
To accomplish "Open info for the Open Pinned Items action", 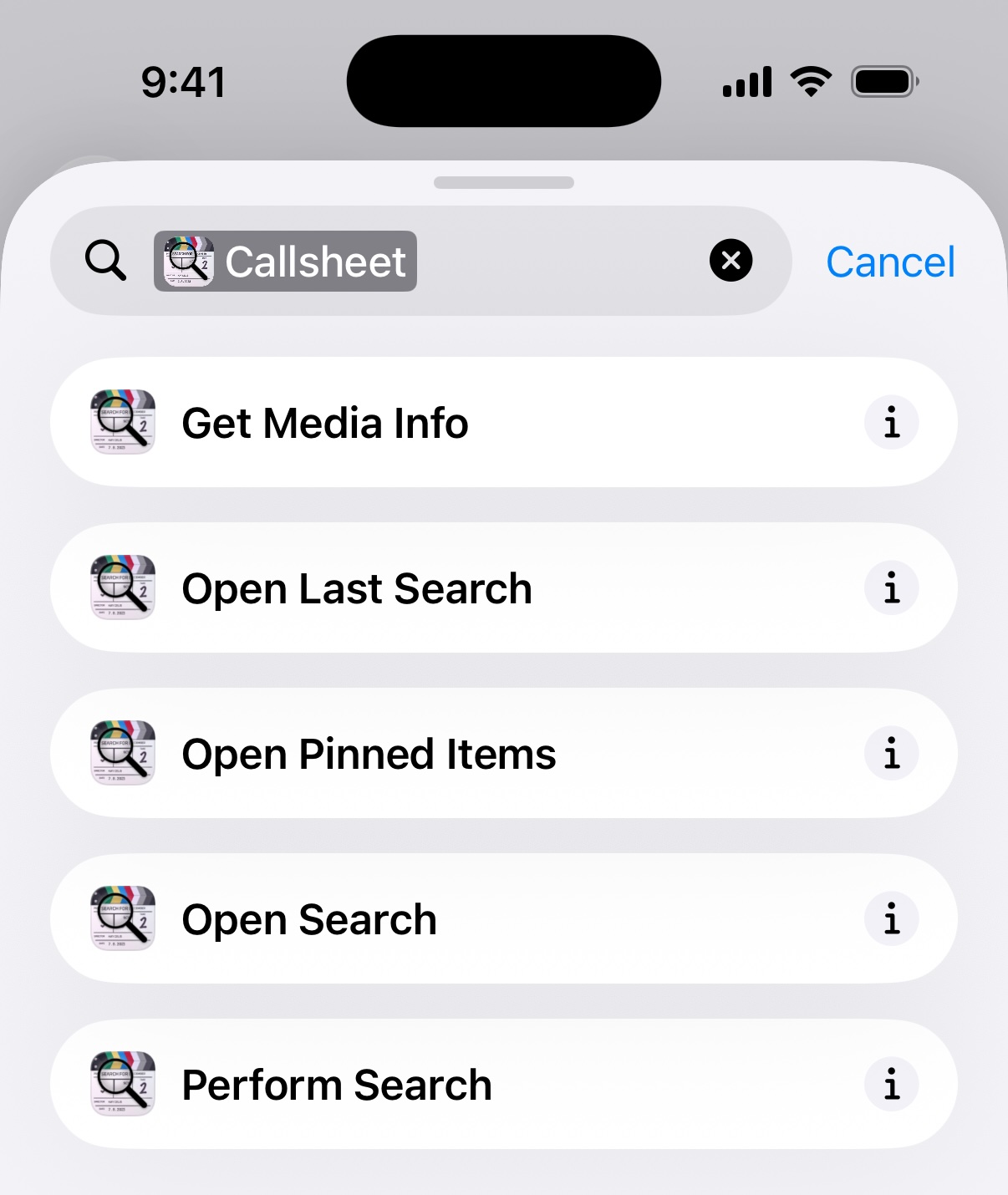I will click(891, 753).
